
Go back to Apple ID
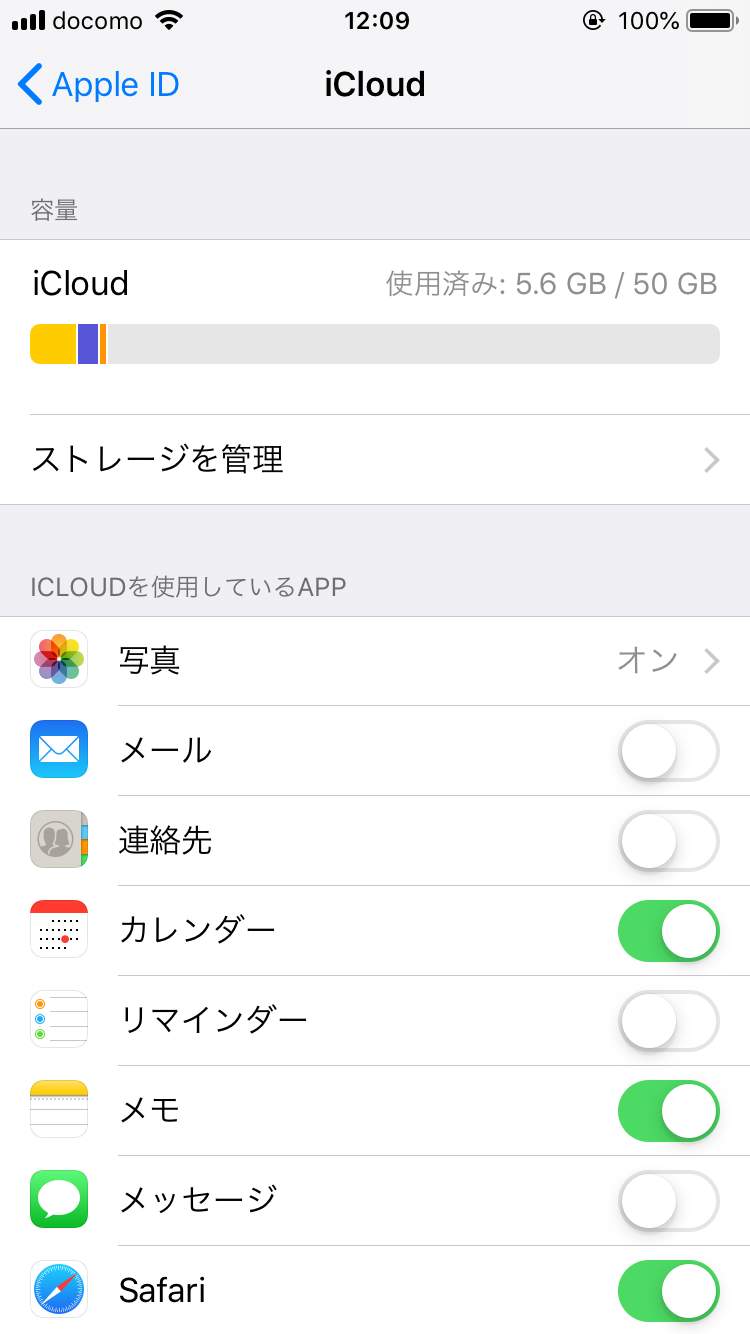click(x=98, y=85)
